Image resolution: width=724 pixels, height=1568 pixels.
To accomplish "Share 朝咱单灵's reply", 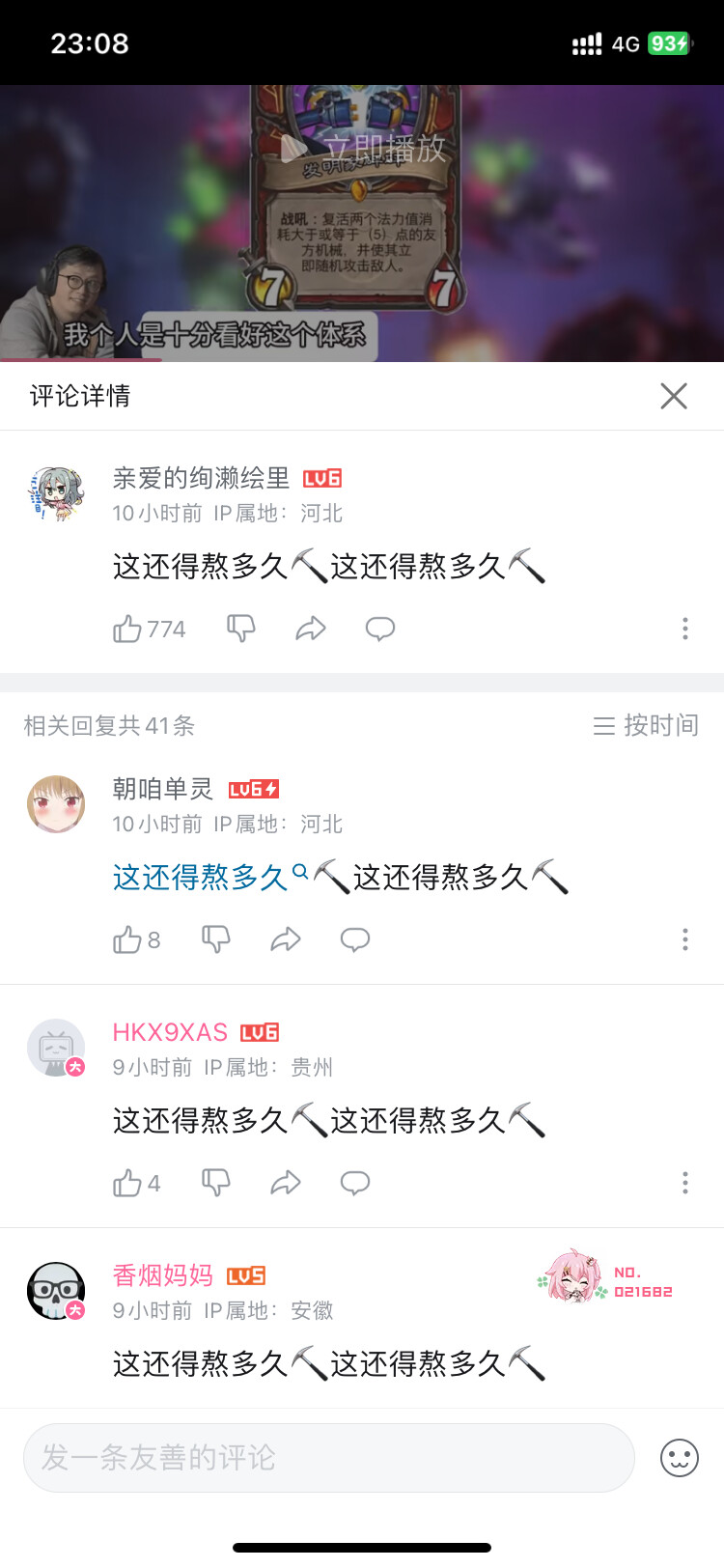I will click(285, 940).
